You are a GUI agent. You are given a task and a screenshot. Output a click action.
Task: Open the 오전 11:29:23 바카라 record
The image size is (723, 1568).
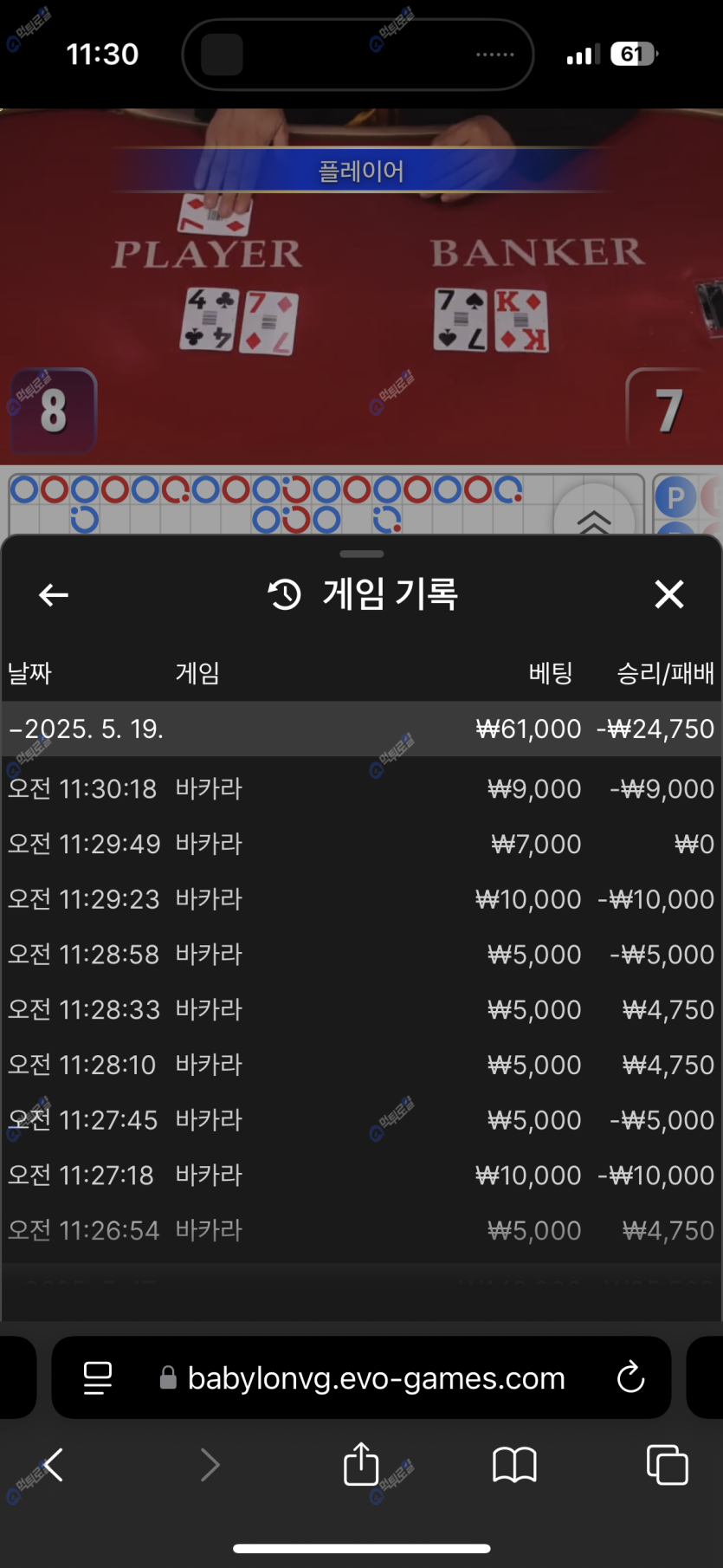point(360,899)
